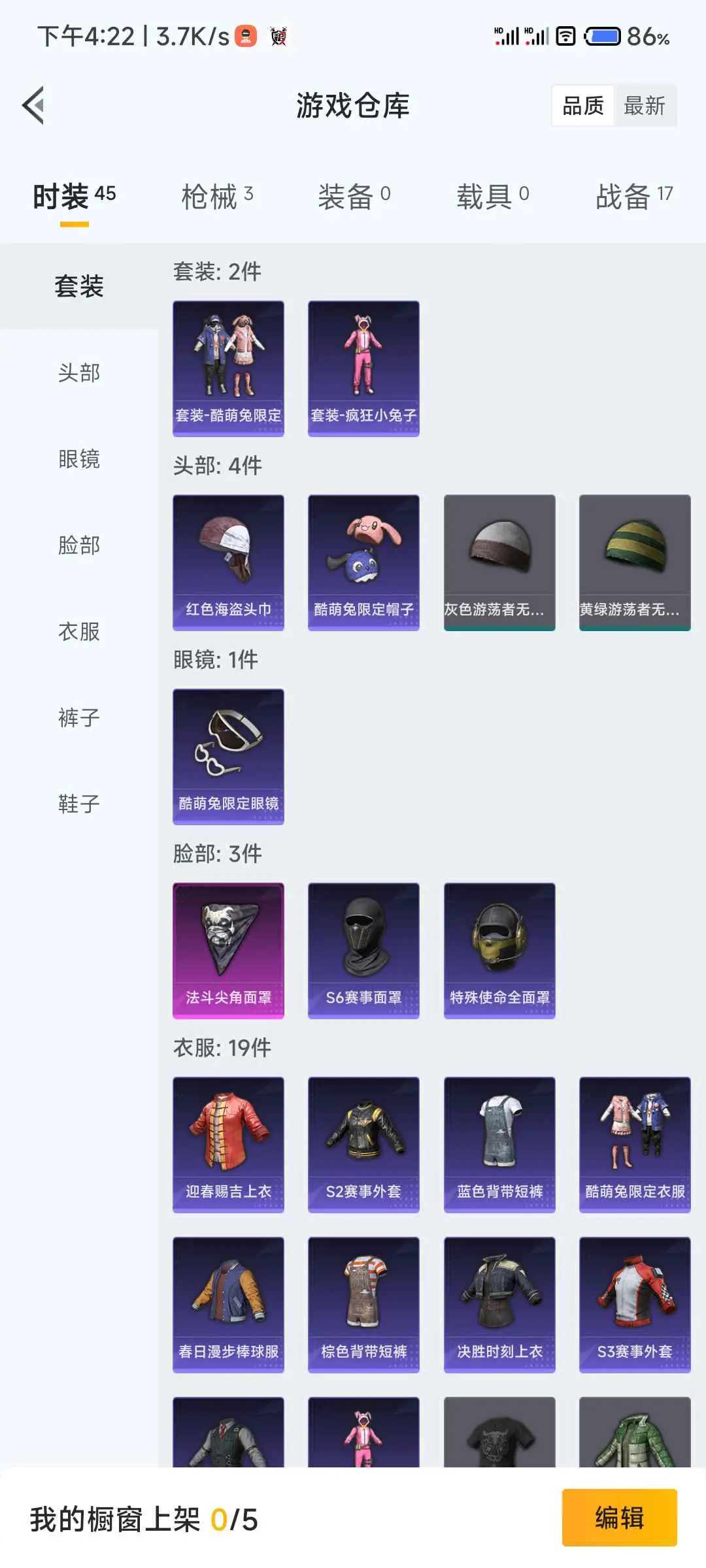The image size is (706, 1568).
Task: Open the 酷萌兔限定眼镜 item
Action: point(228,757)
